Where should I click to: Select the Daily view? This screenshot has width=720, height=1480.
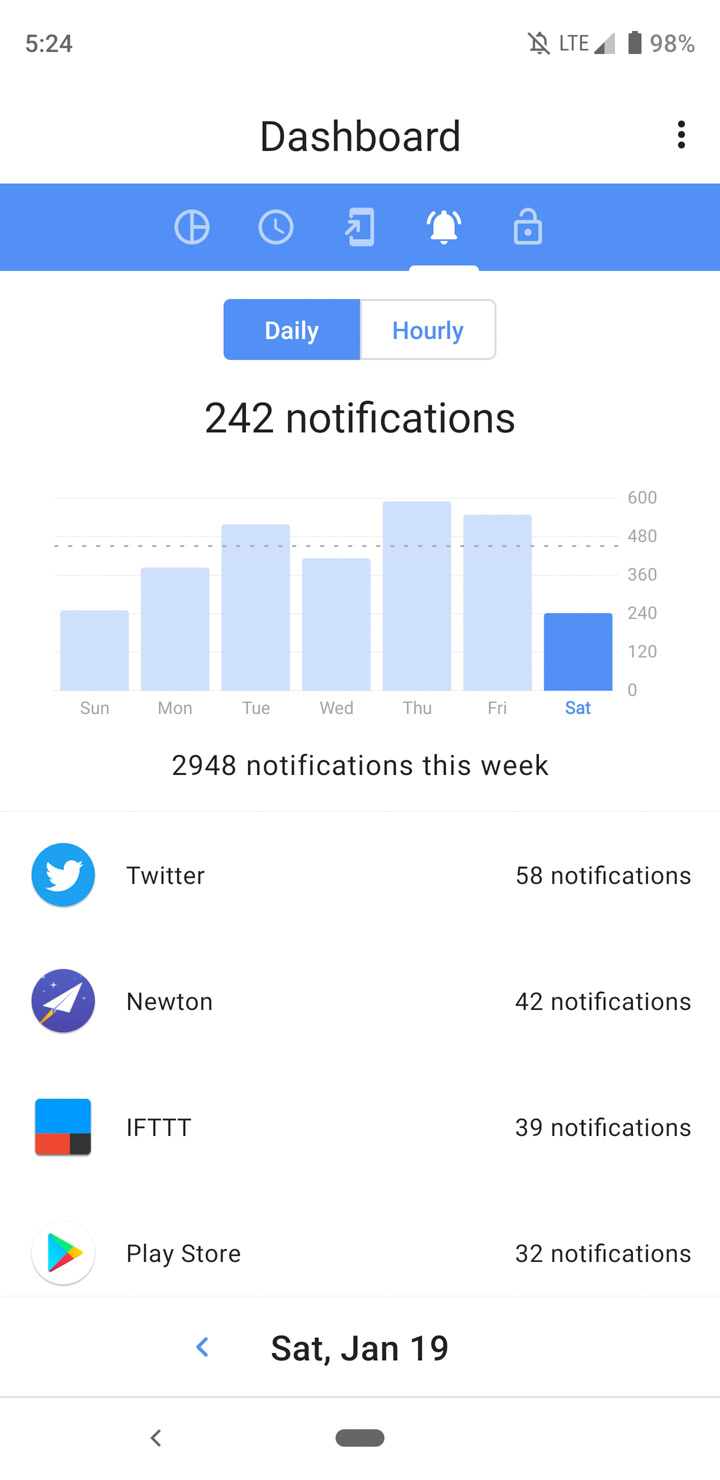(291, 330)
